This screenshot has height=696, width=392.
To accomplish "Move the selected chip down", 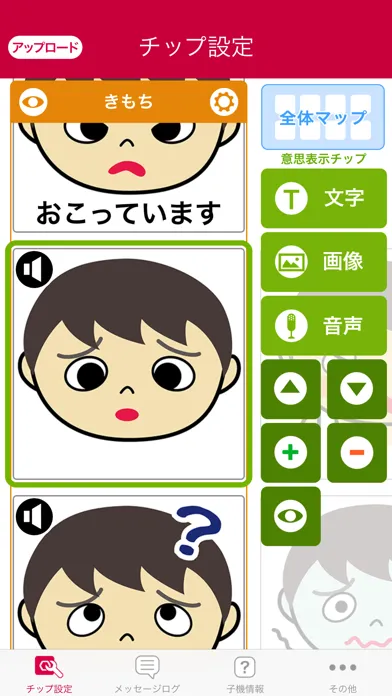I will click(357, 389).
